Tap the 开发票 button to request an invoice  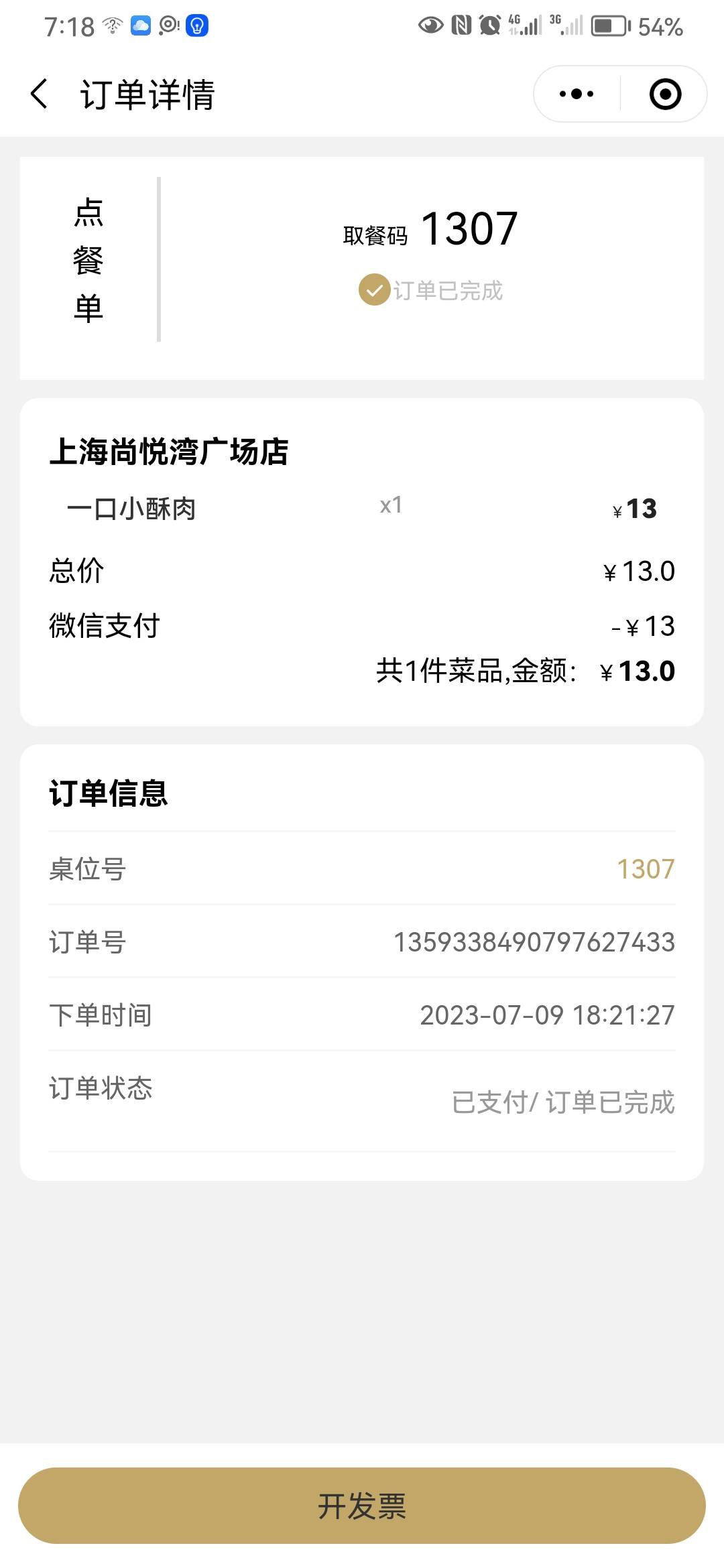pos(362,1506)
